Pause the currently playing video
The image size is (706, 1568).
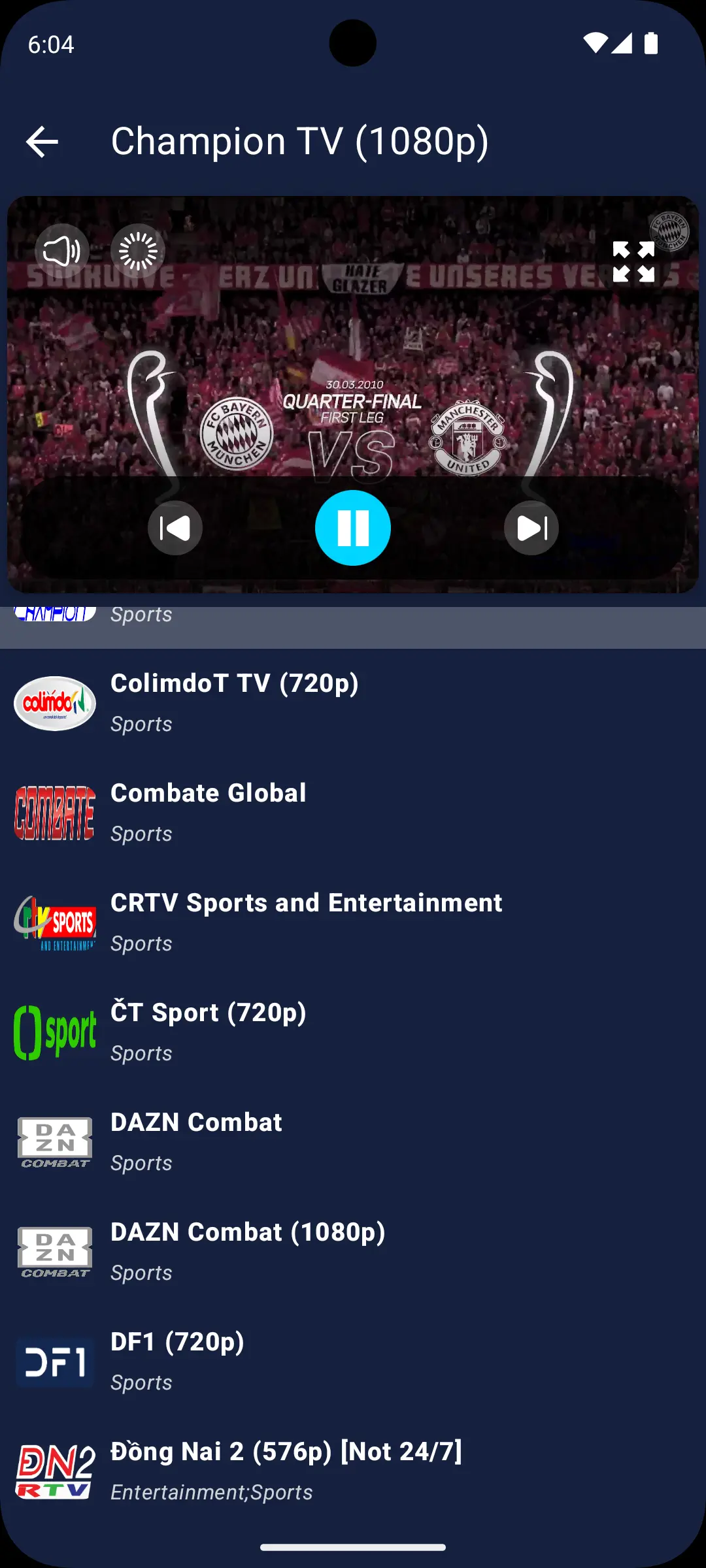(353, 527)
